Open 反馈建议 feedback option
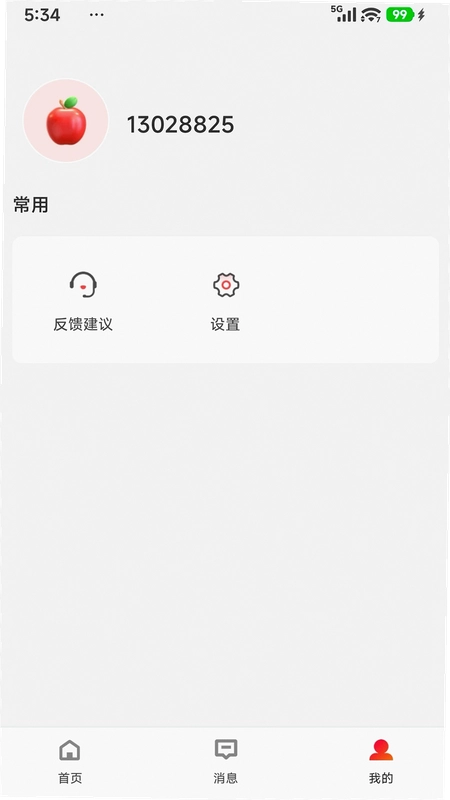The height and width of the screenshot is (800, 450). (83, 302)
